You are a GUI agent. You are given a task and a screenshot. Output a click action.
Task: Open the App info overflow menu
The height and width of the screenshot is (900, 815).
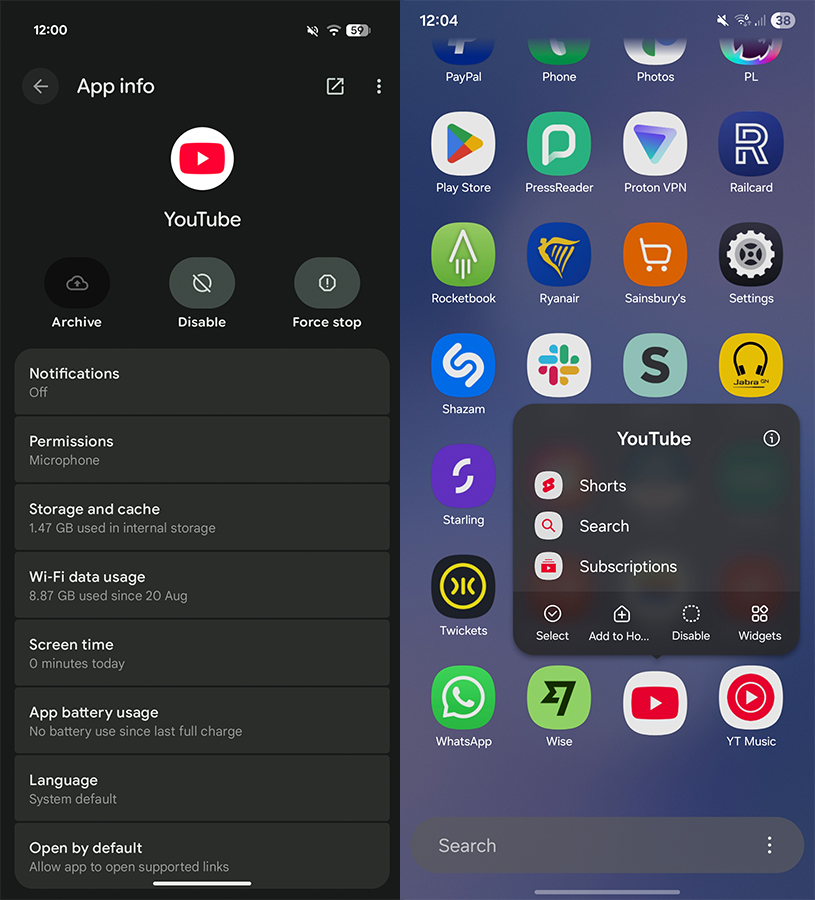point(379,87)
